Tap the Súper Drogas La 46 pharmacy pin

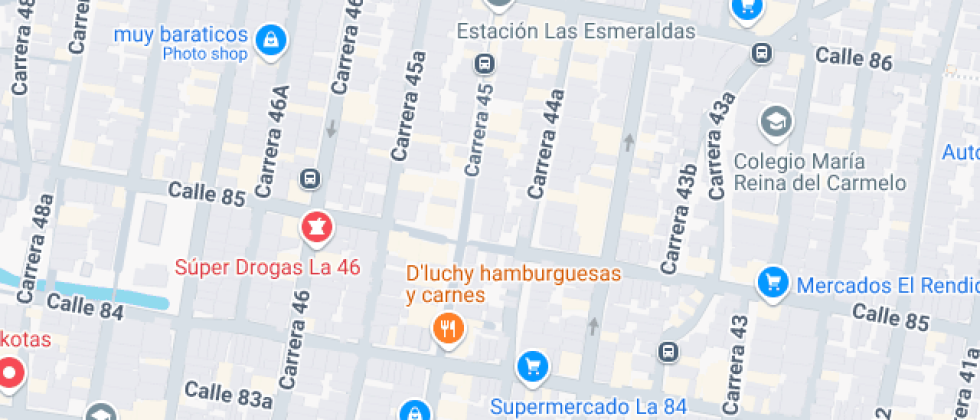coord(316,227)
